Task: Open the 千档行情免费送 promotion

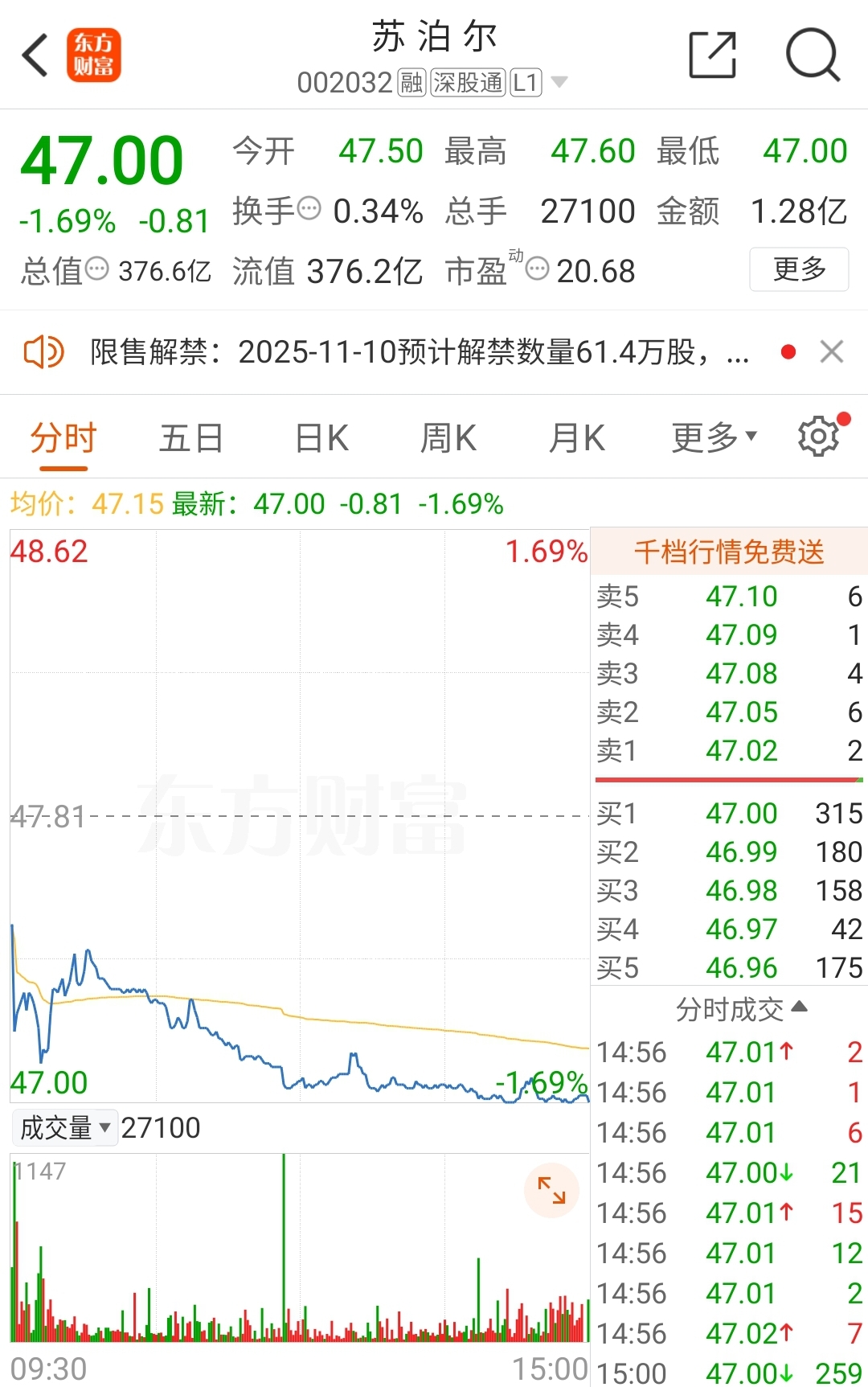Action: (729, 552)
